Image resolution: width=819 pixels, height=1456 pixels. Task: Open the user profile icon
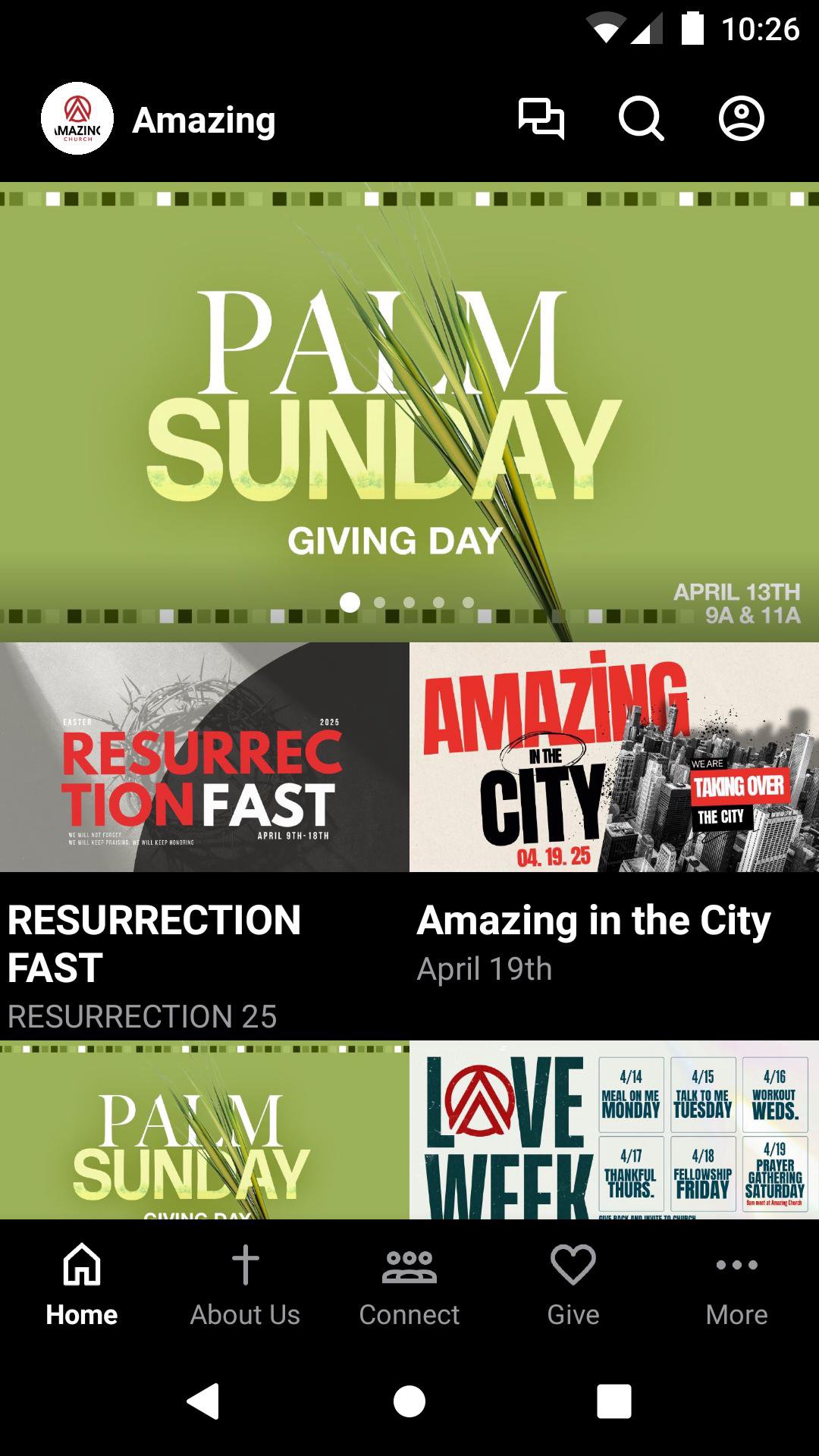742,119
